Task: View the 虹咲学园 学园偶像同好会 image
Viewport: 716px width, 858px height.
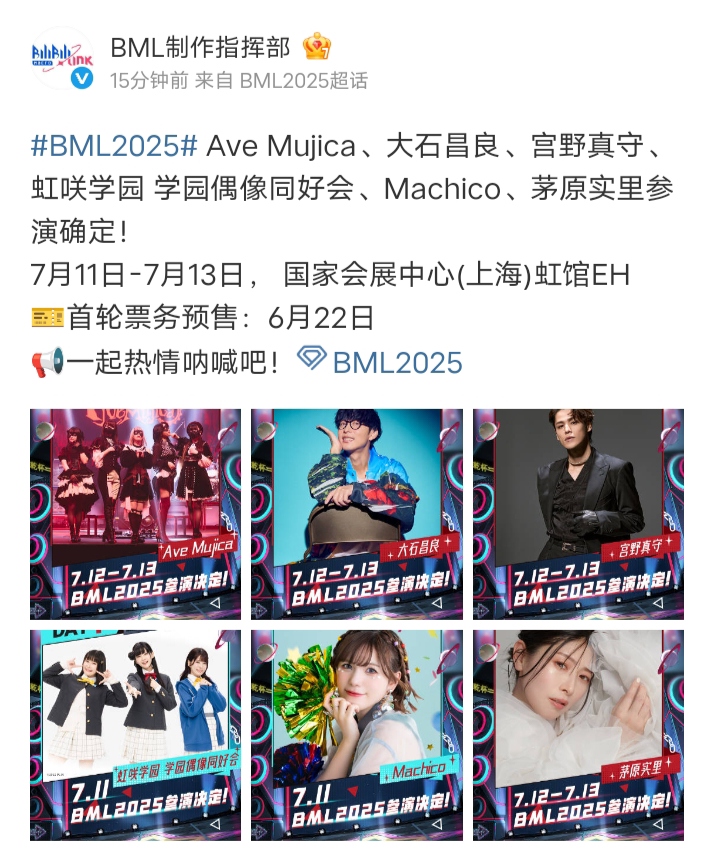Action: pos(136,735)
